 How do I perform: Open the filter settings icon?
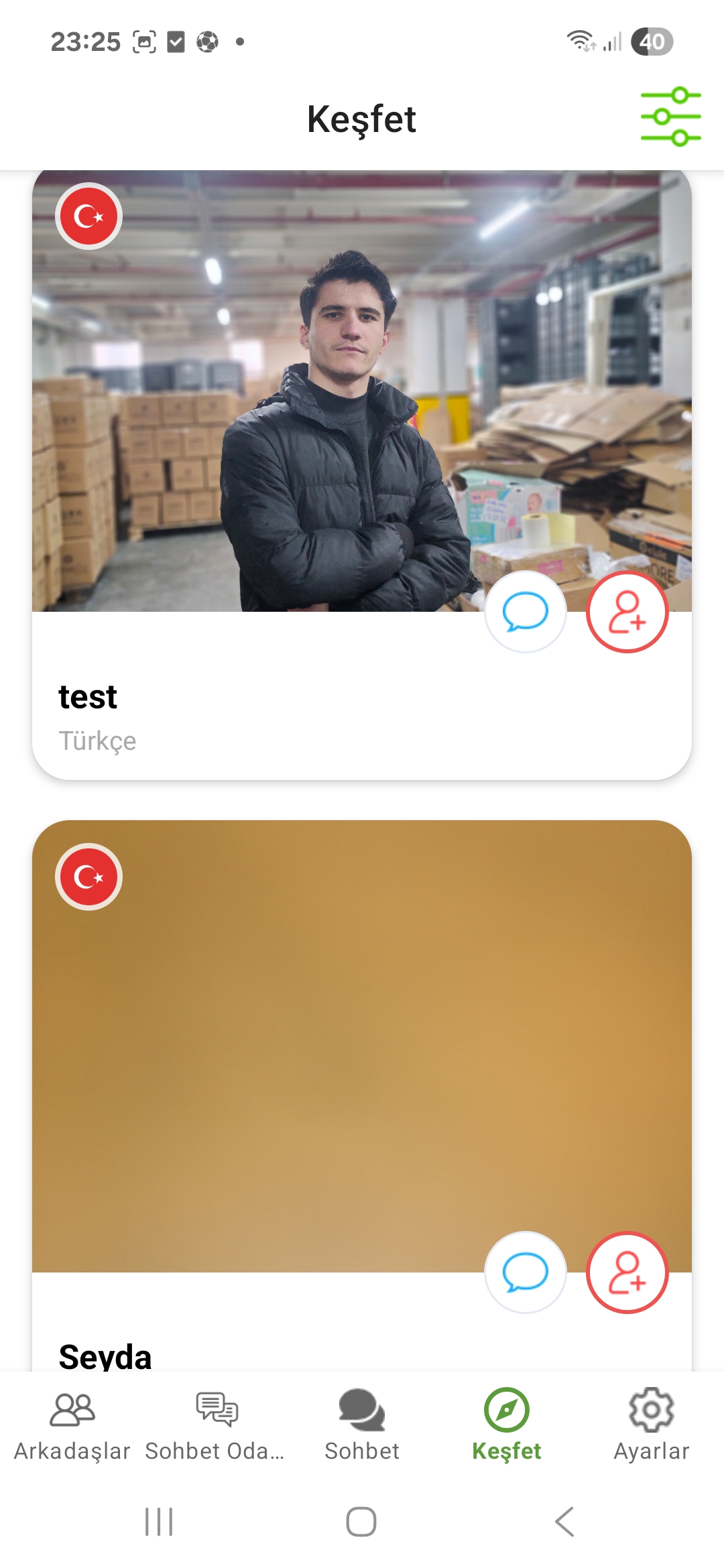click(x=670, y=117)
